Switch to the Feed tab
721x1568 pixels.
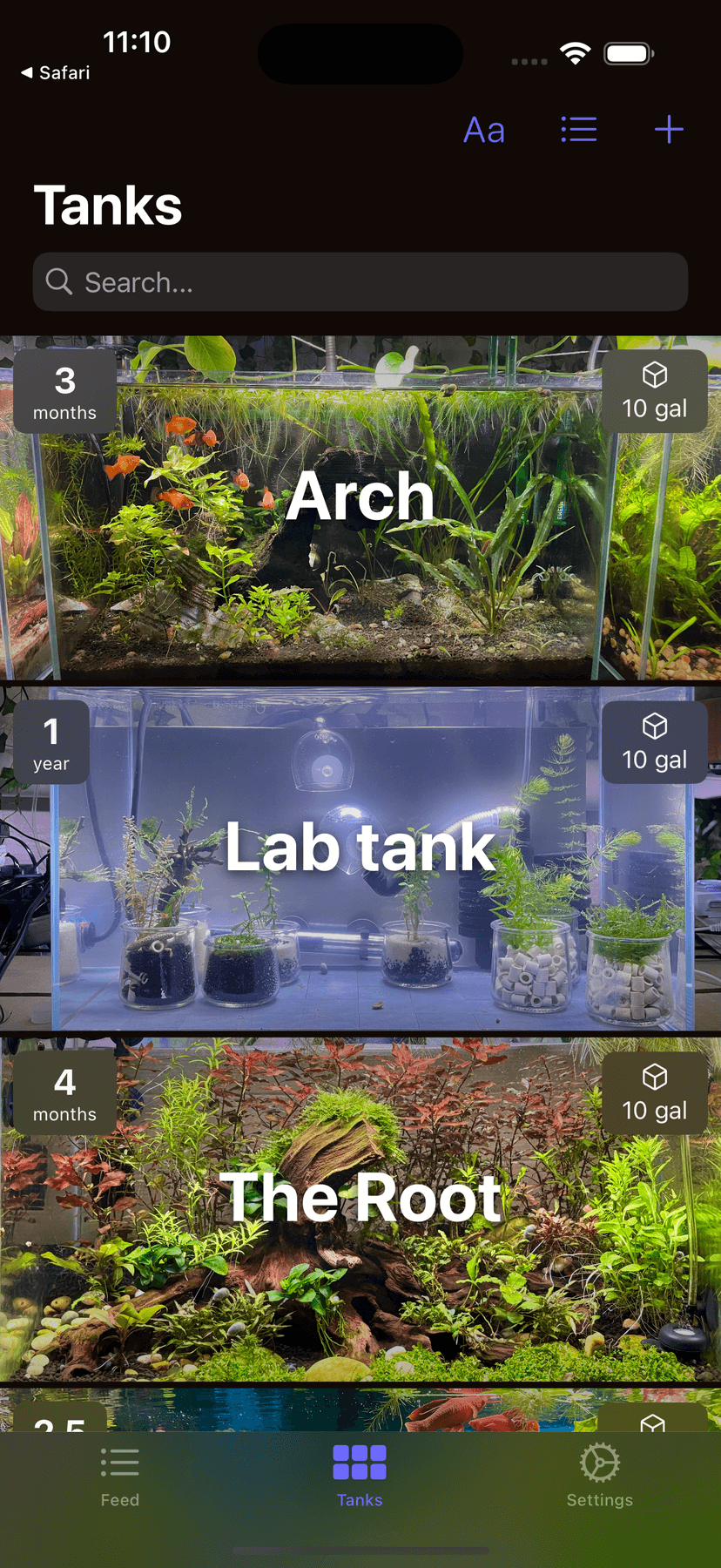point(120,1477)
